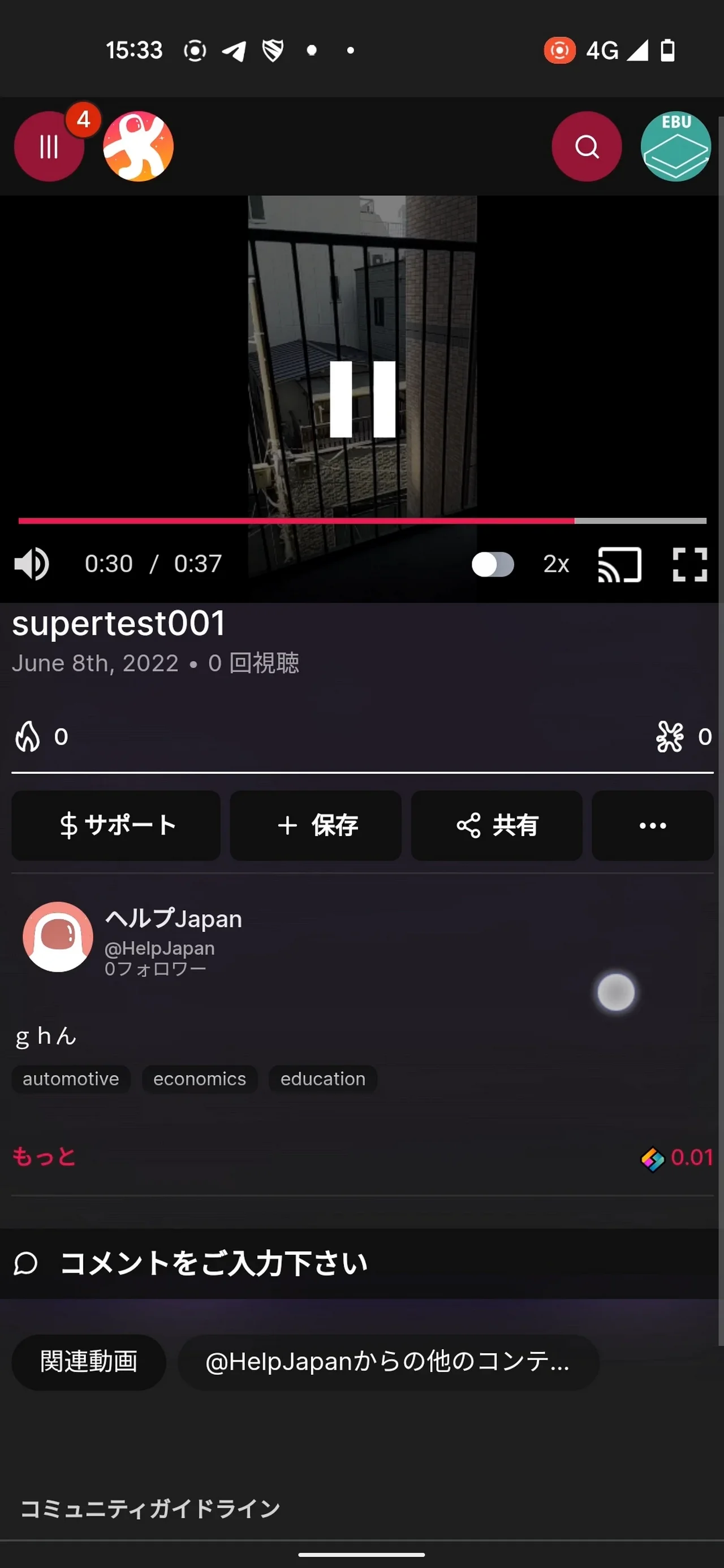Viewport: 724px width, 1568px height.
Task: Open the menu button with notification badge
Action: 49,146
